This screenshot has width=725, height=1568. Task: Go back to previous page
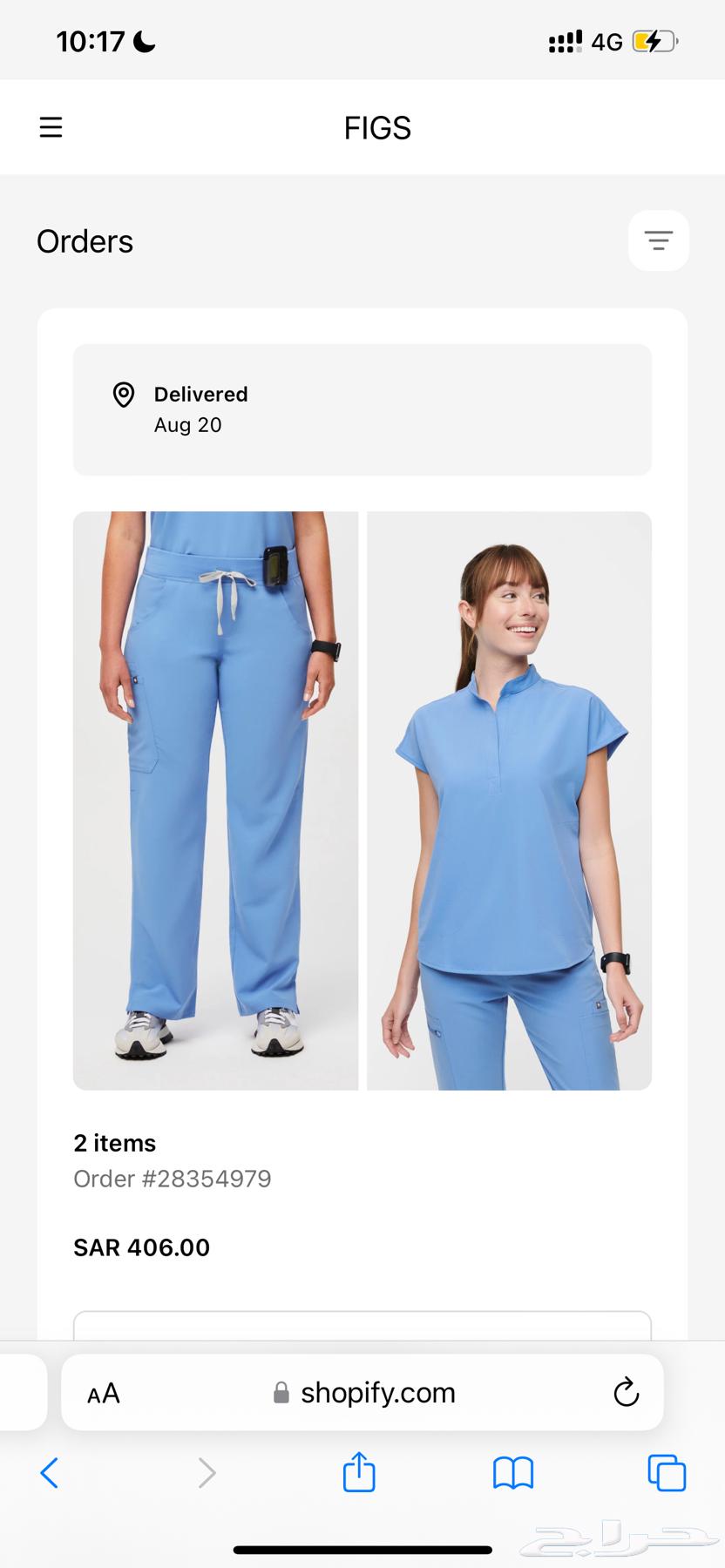[x=50, y=1473]
